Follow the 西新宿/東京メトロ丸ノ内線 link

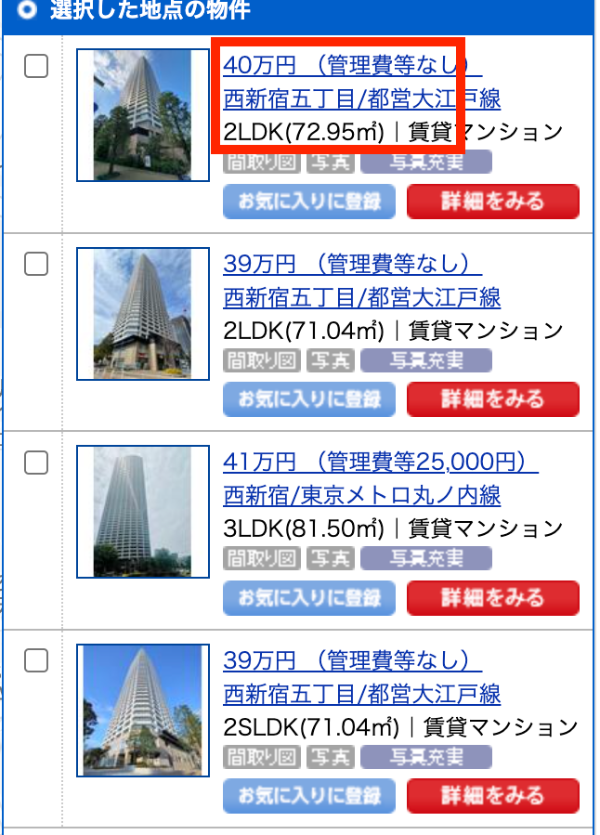[x=362, y=495]
